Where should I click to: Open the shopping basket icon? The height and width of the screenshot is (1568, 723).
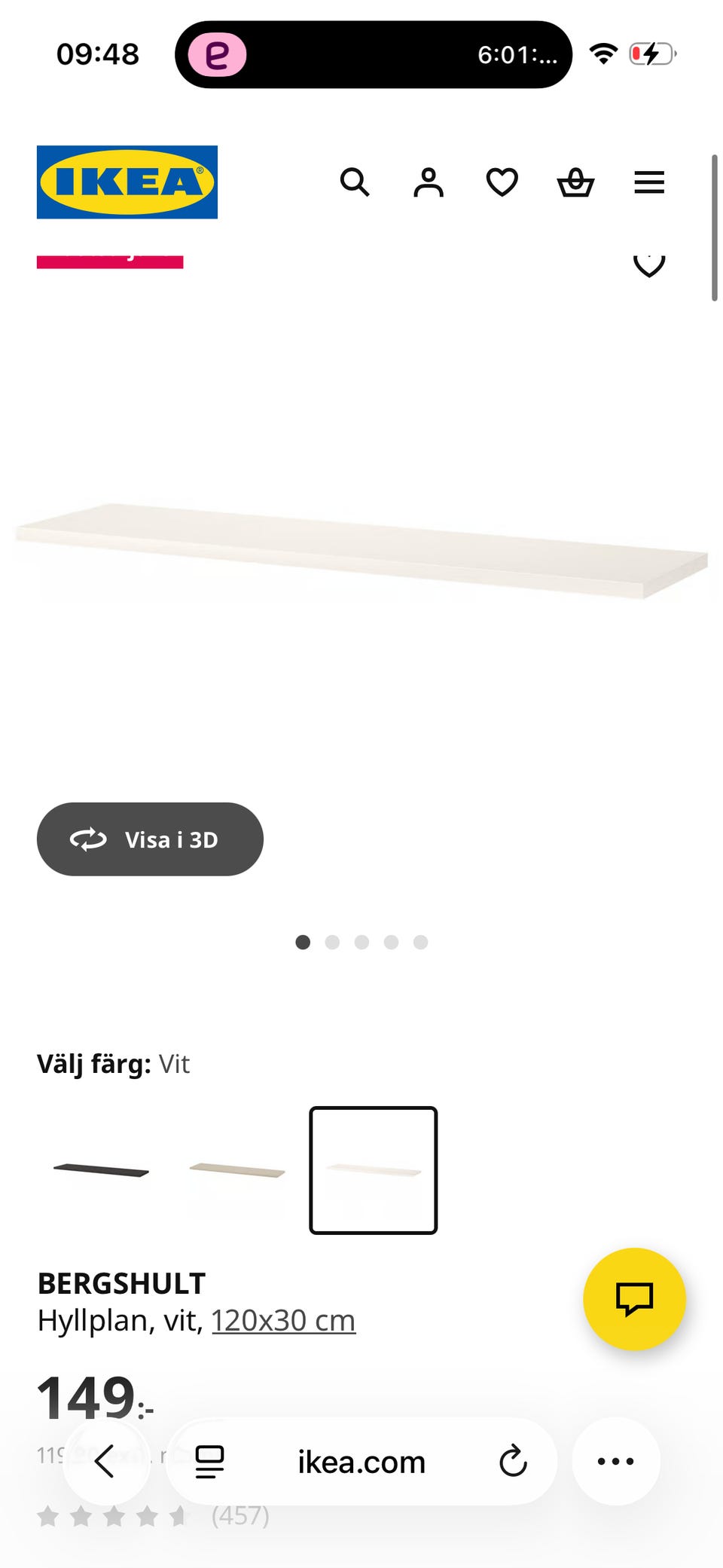click(x=575, y=183)
